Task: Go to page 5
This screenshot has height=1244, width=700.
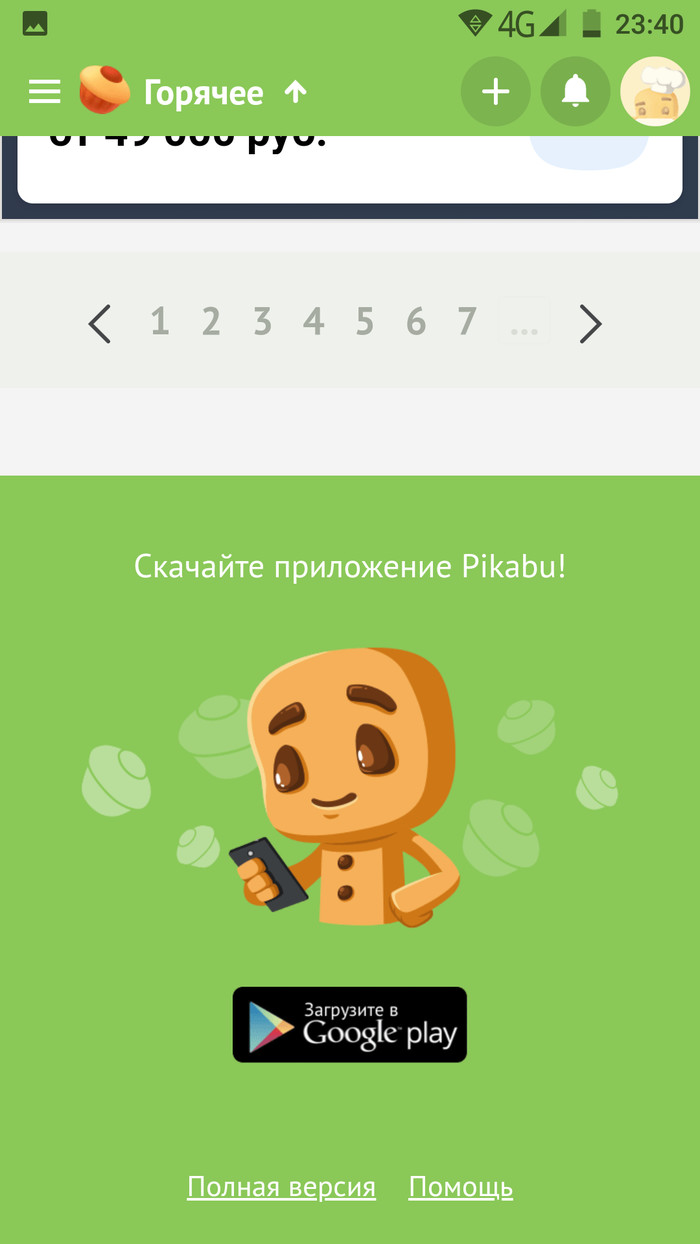Action: pyautogui.click(x=365, y=322)
